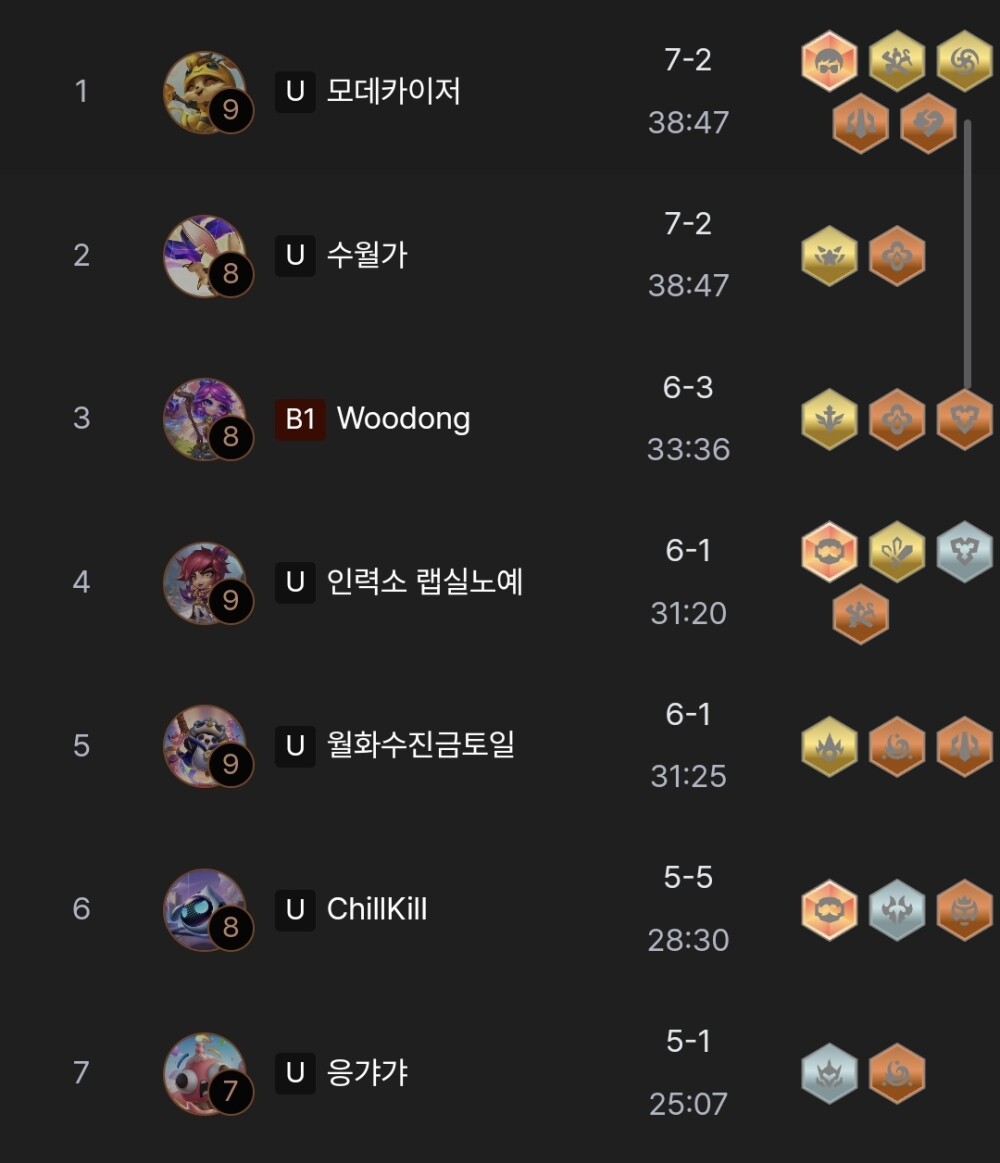
Task: Open player 수월가's profile row
Action: click(367, 255)
